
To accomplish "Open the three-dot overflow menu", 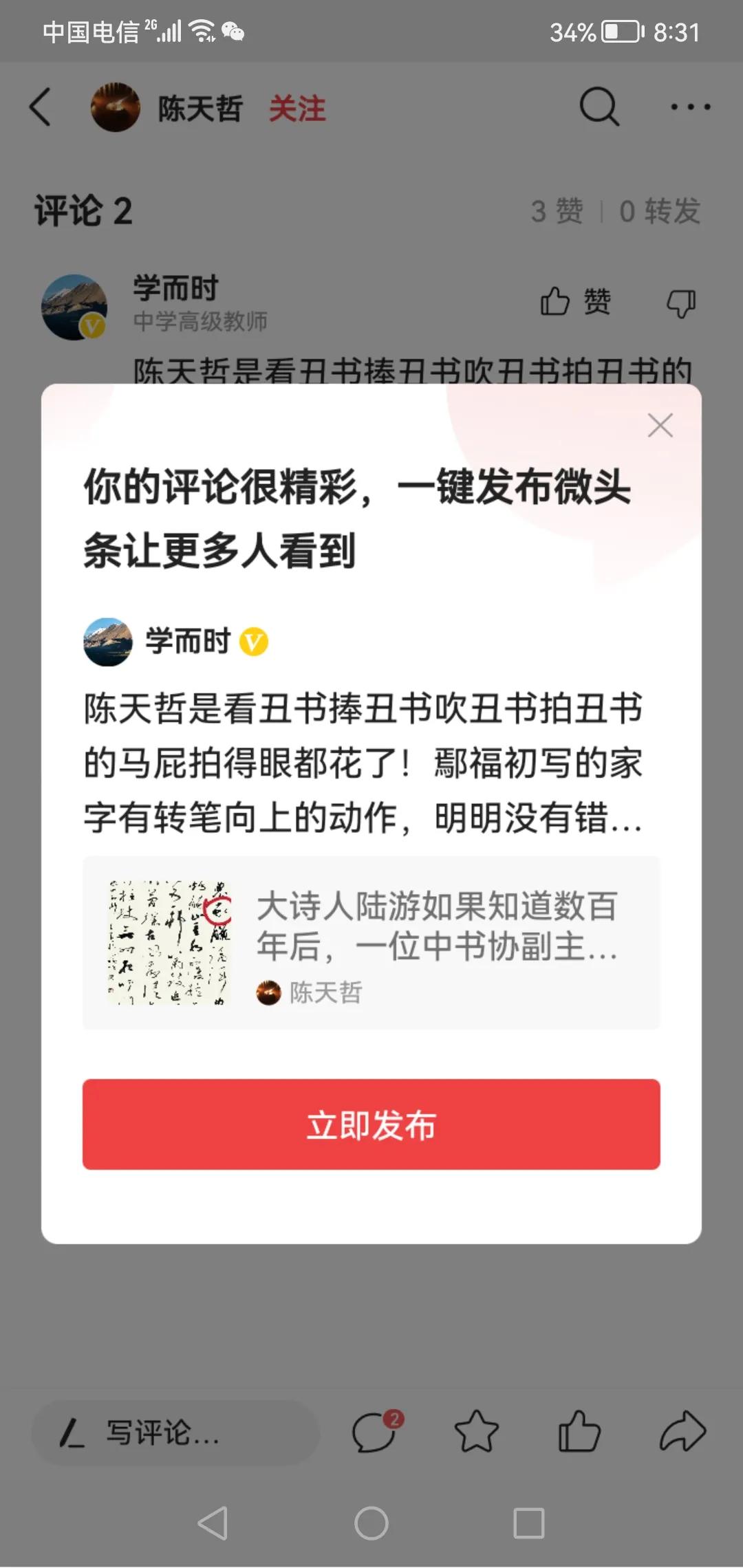I will point(690,107).
